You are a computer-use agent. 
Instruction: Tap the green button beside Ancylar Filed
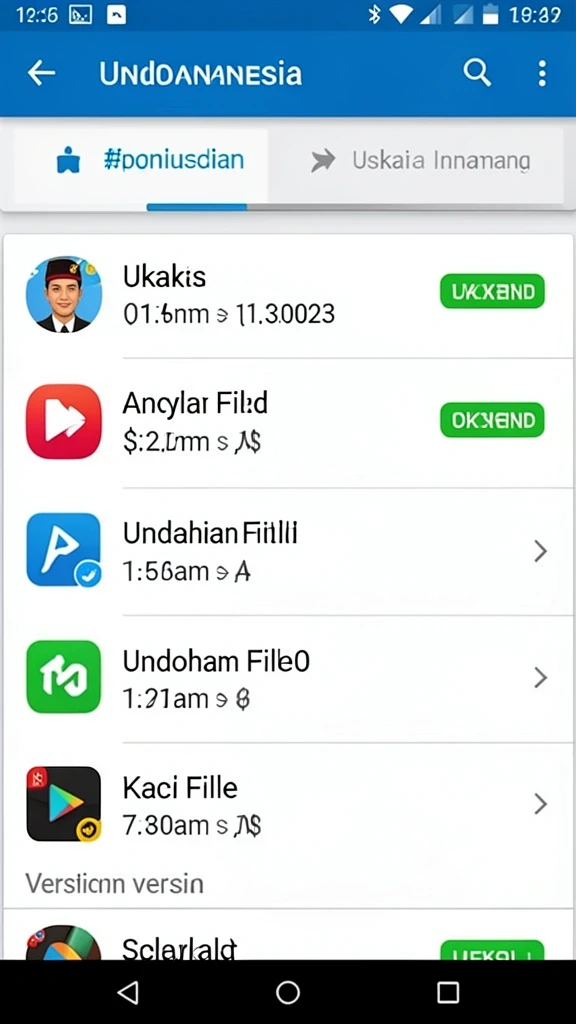click(492, 420)
